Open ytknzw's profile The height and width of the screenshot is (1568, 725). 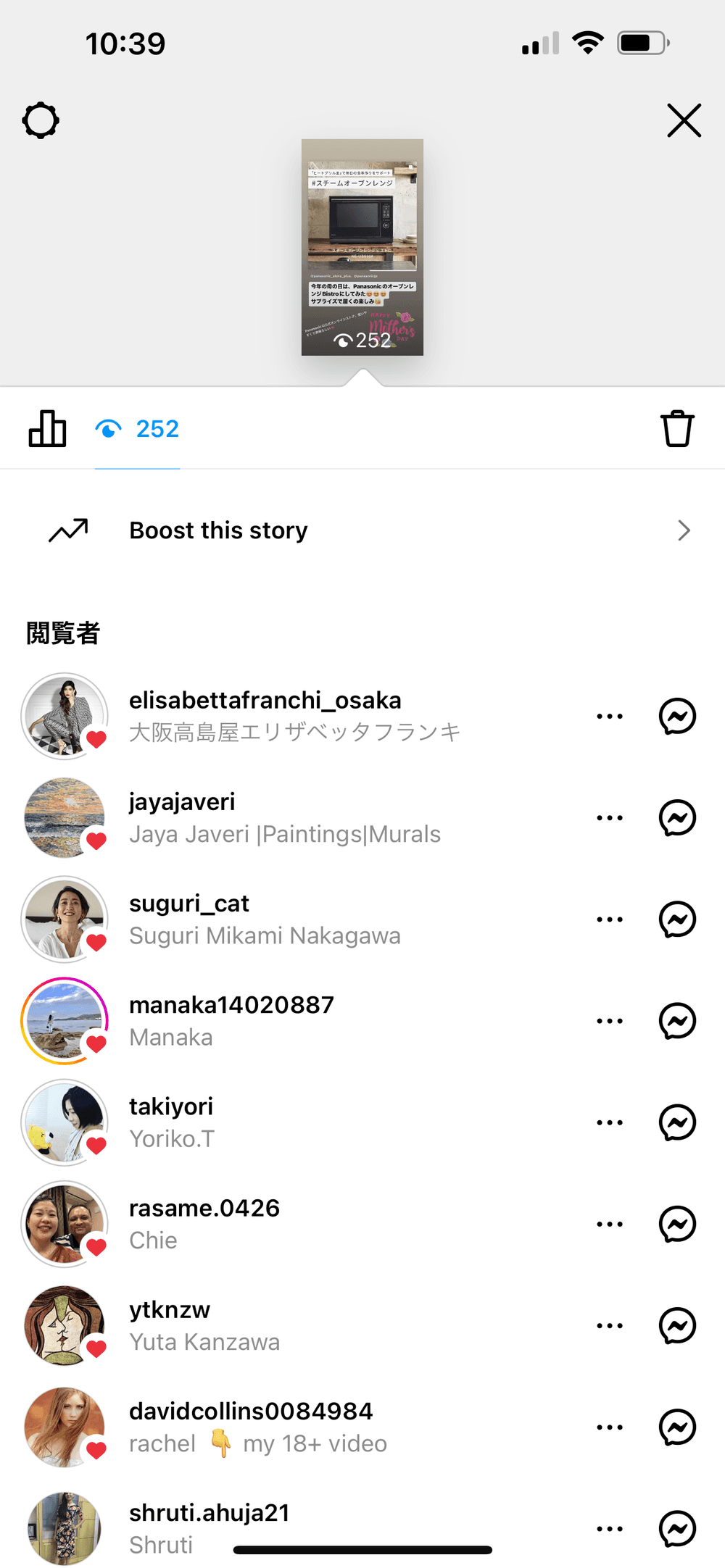click(170, 1310)
